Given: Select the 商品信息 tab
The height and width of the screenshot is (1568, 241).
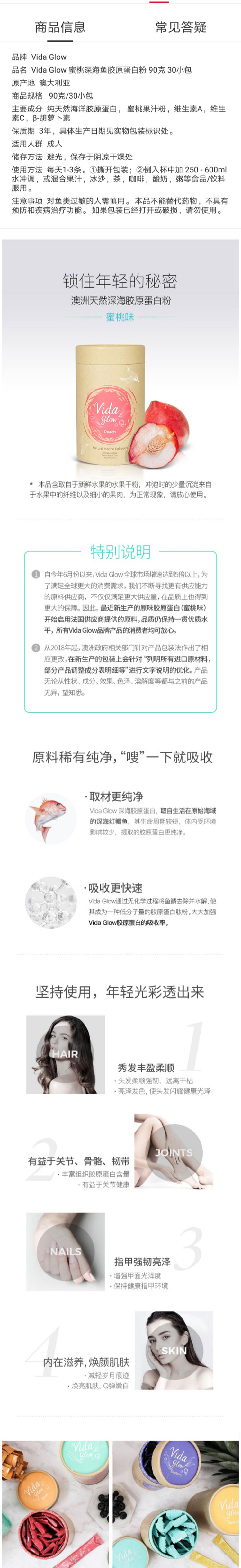Looking at the screenshot, I should pyautogui.click(x=60, y=27).
